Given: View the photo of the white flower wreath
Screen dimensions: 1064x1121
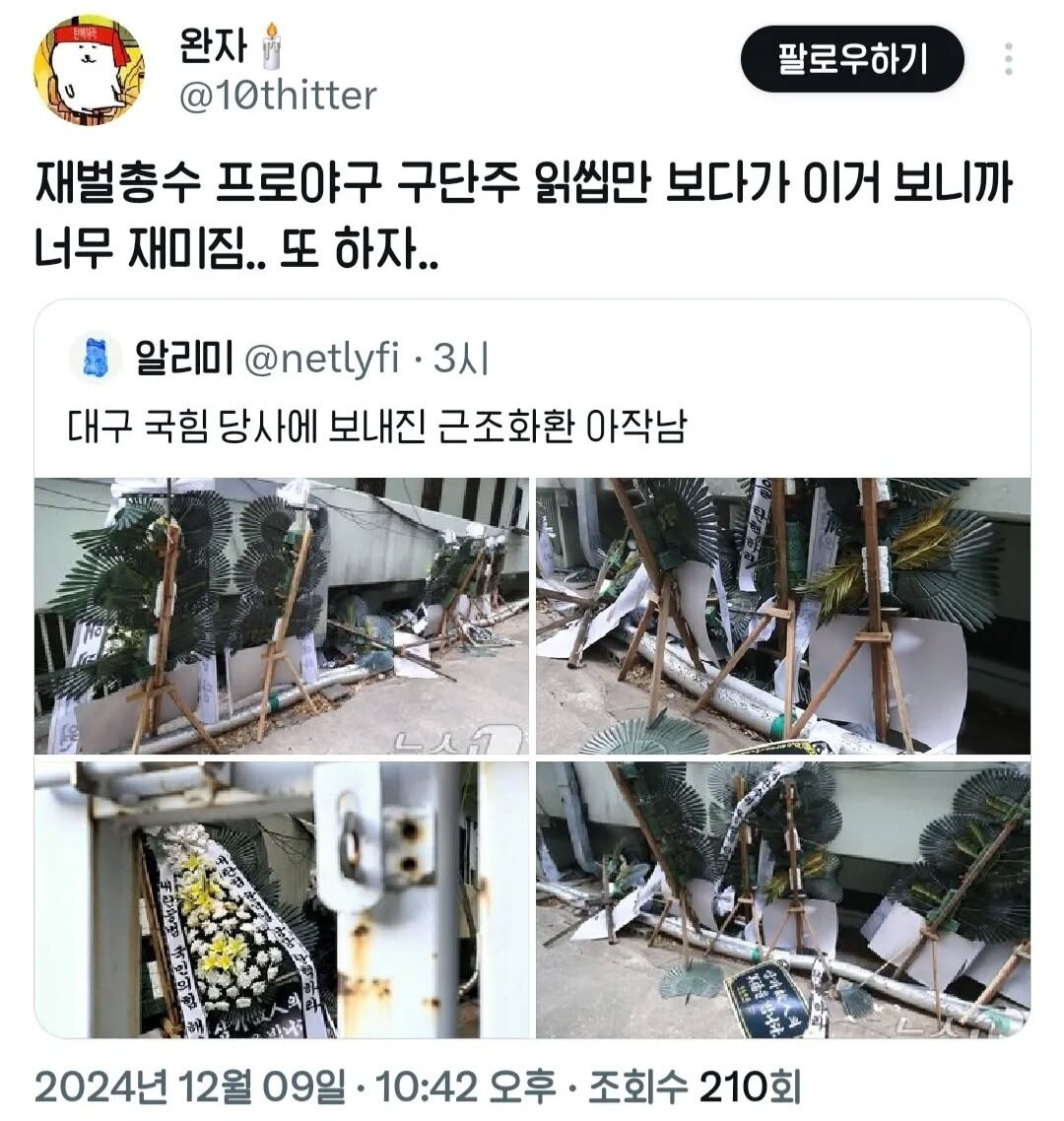Looking at the screenshot, I should (282, 899).
